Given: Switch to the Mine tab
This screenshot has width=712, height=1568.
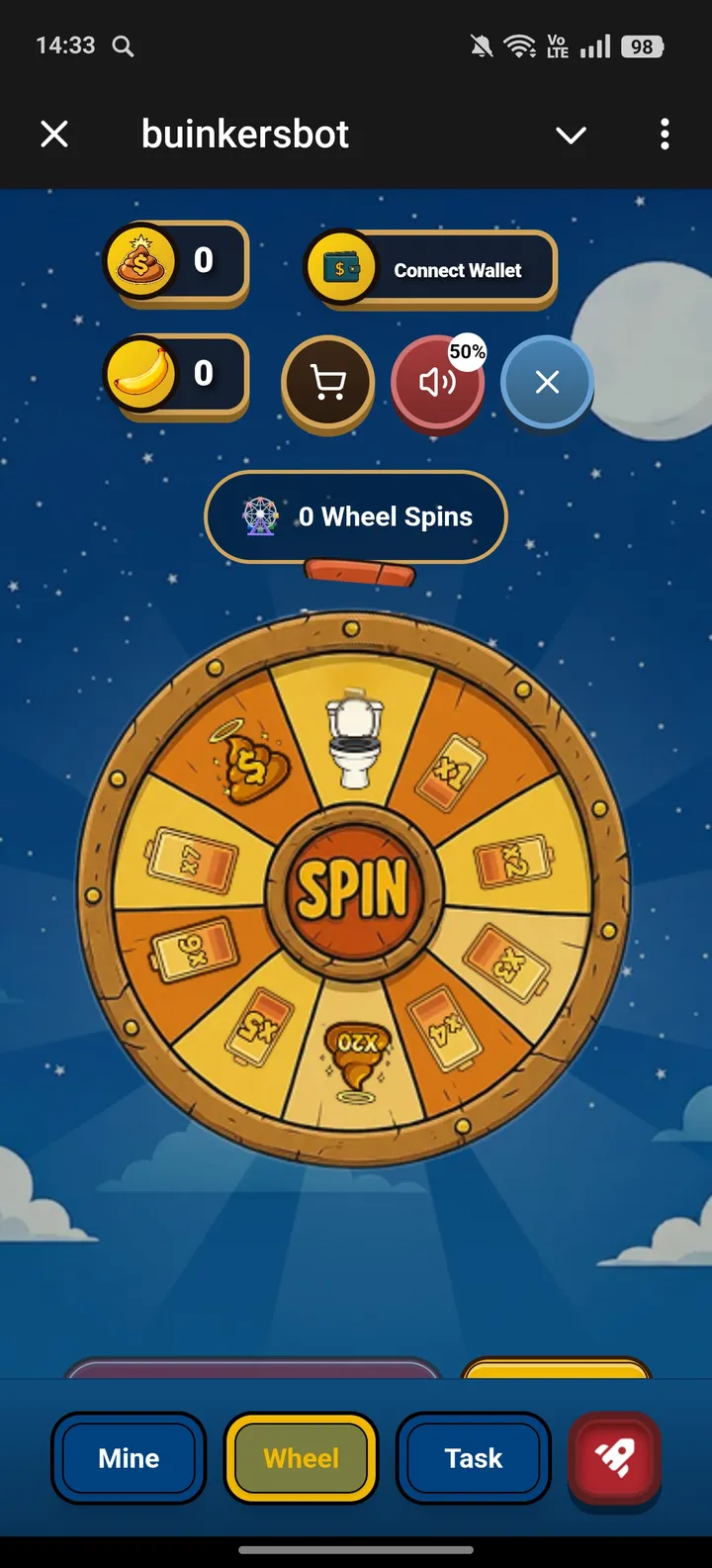Looking at the screenshot, I should point(129,1457).
